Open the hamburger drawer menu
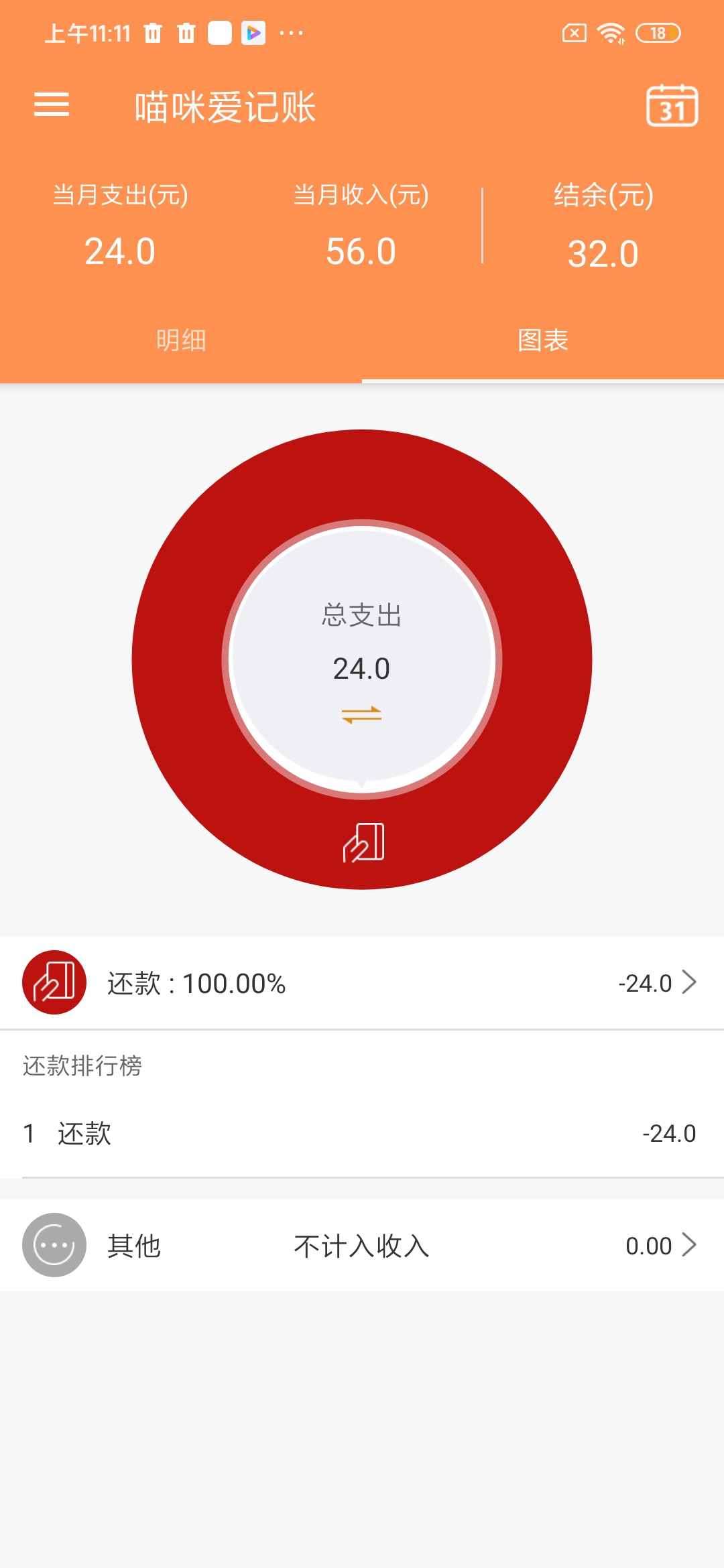This screenshot has height=1568, width=724. click(52, 105)
